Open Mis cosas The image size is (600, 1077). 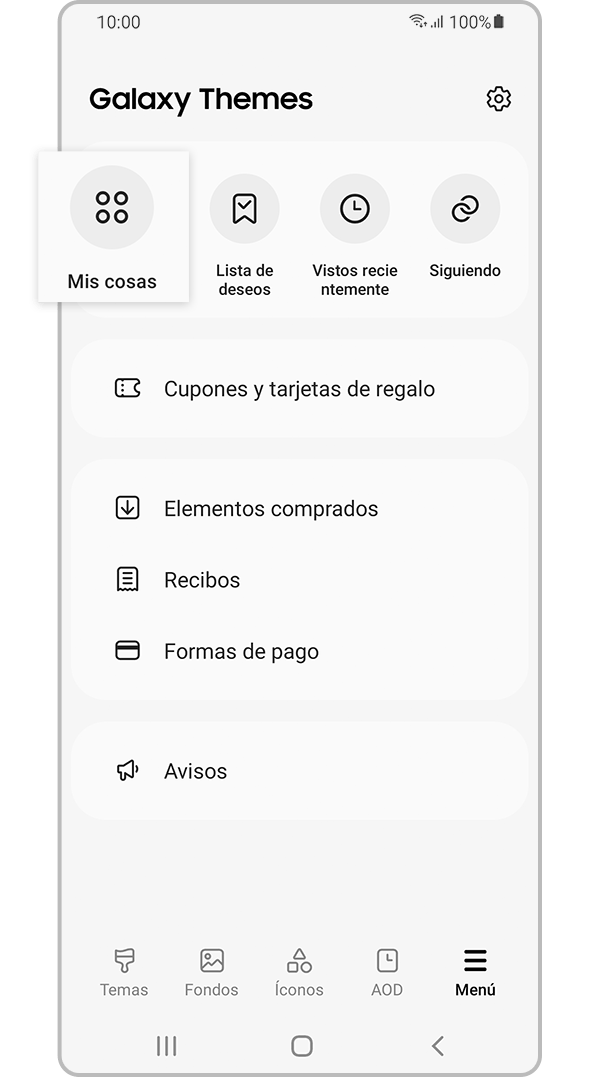[x=112, y=227]
